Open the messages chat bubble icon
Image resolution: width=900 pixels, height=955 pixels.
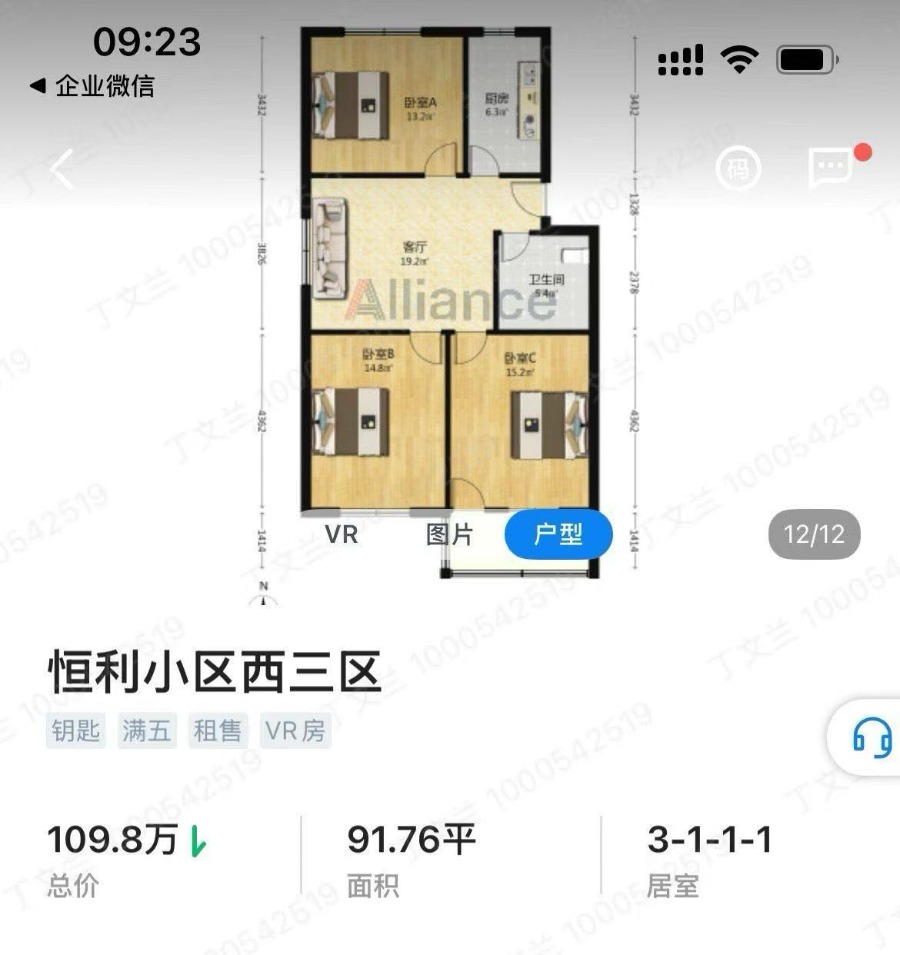coord(830,169)
